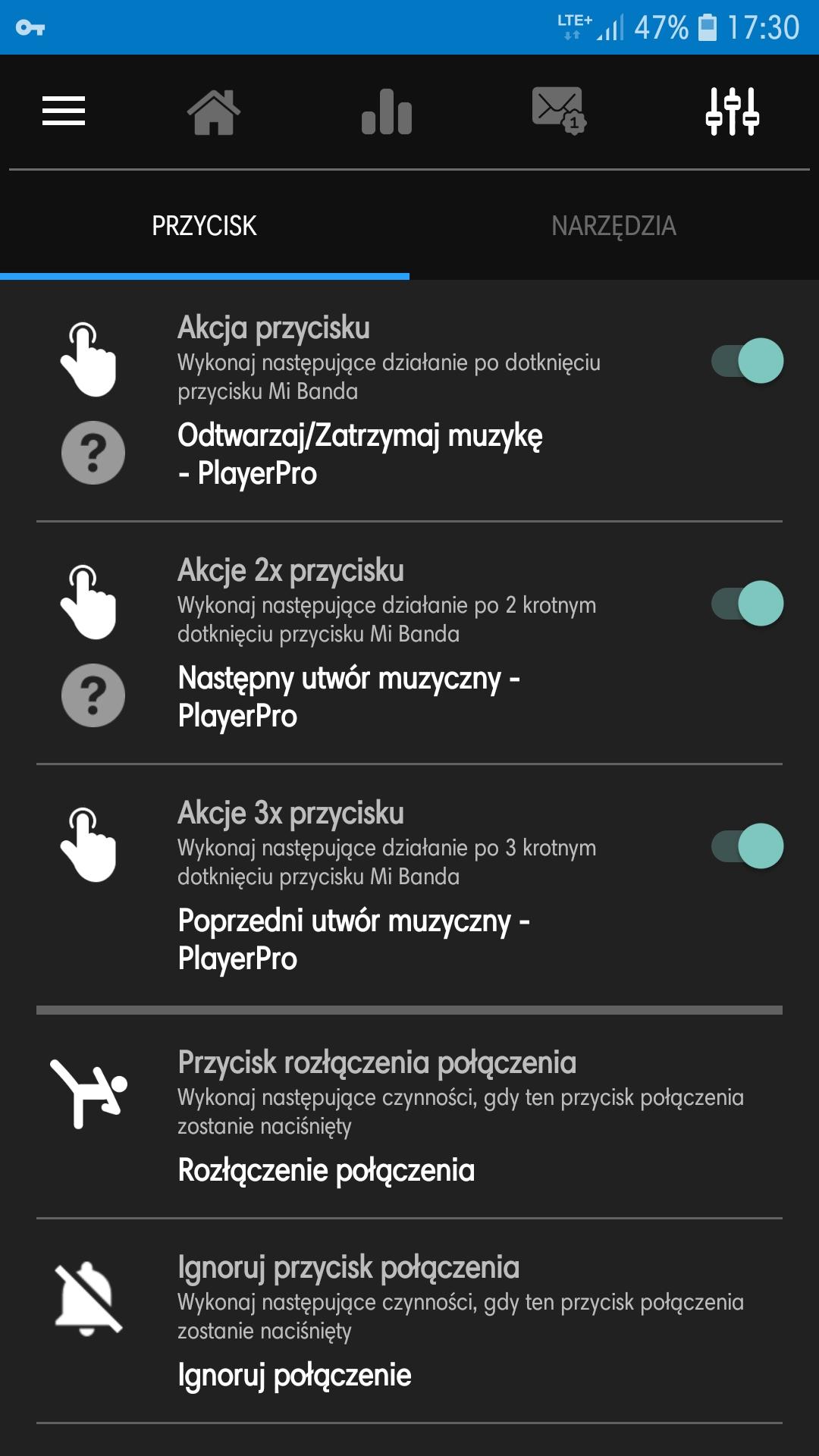Open Ignoruj przycisk połączenia setting

[409, 1319]
